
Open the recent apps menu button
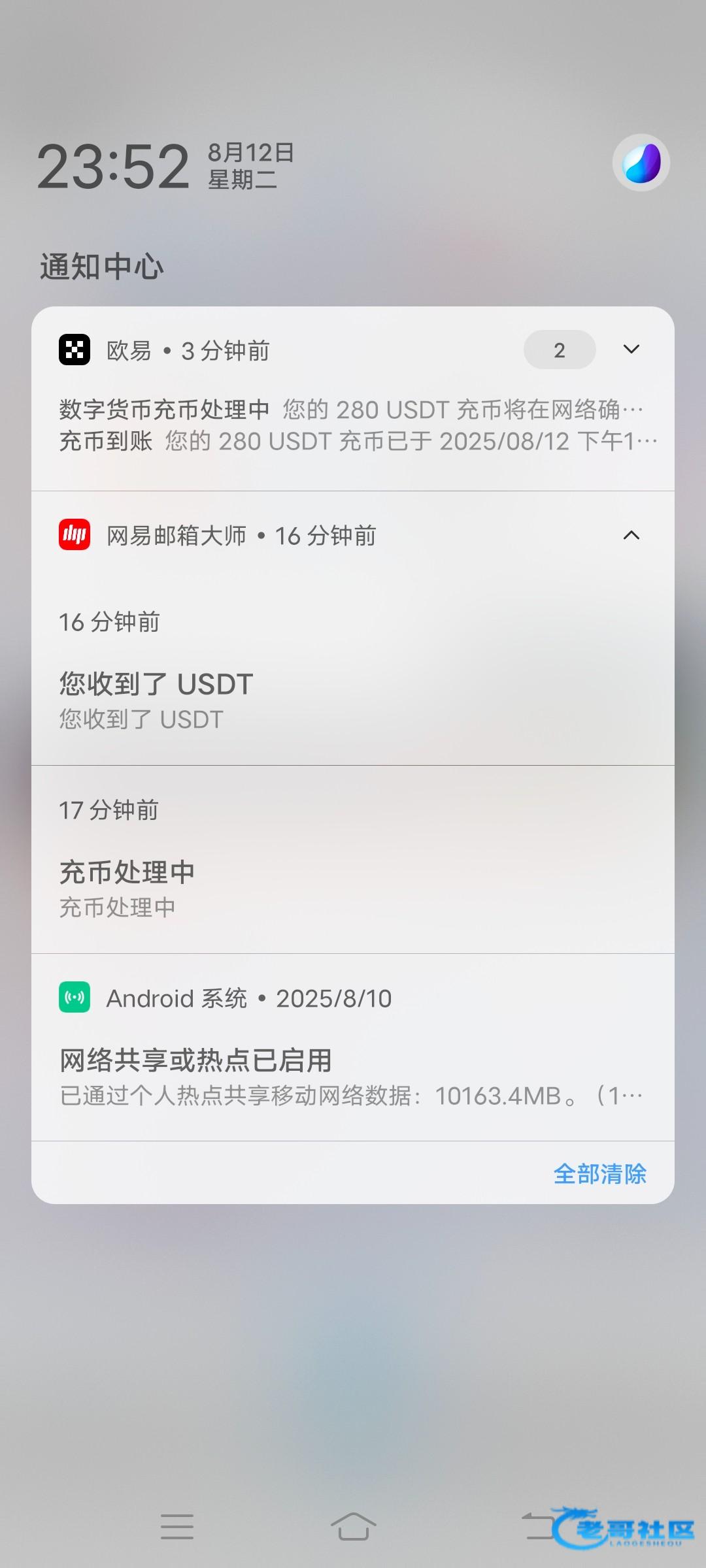[x=177, y=1526]
